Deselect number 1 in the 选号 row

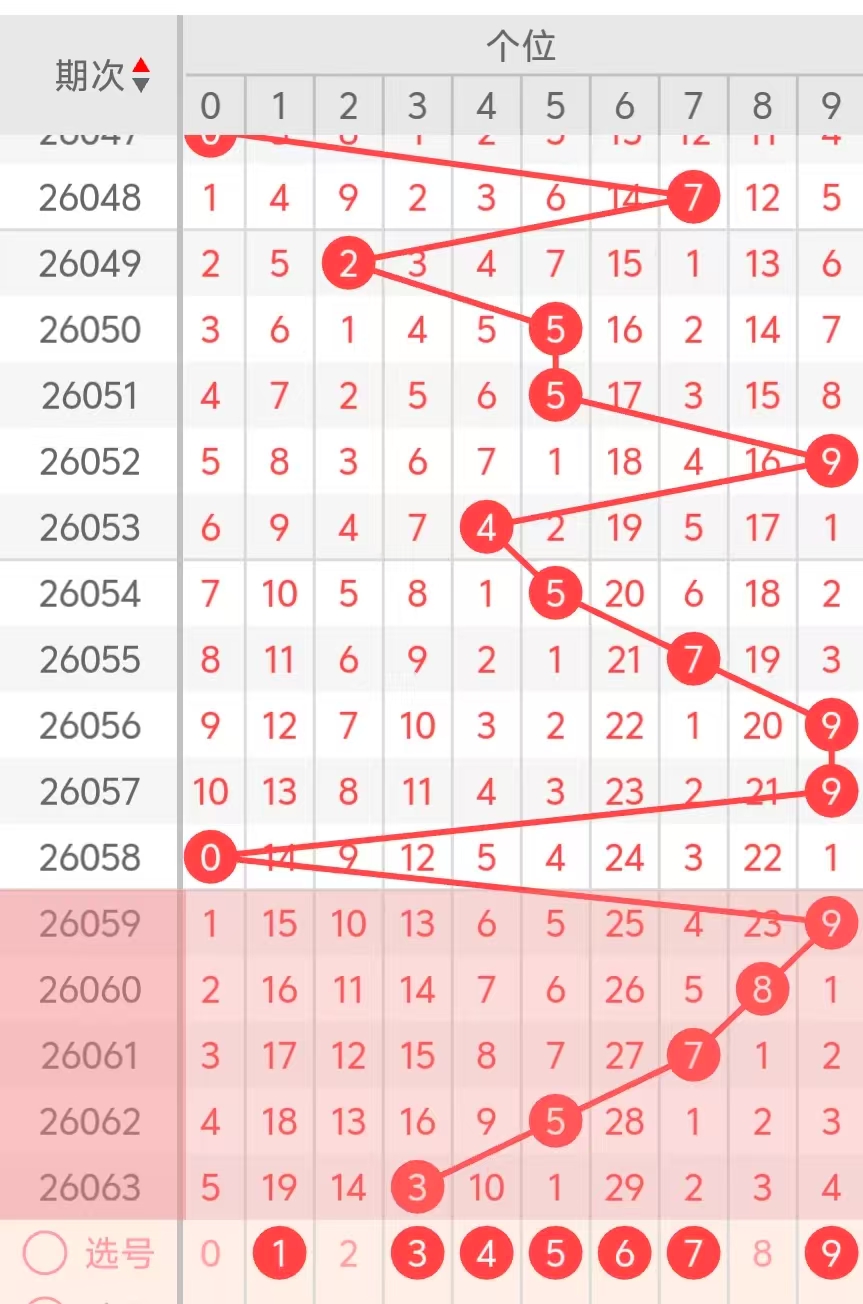pos(279,1253)
